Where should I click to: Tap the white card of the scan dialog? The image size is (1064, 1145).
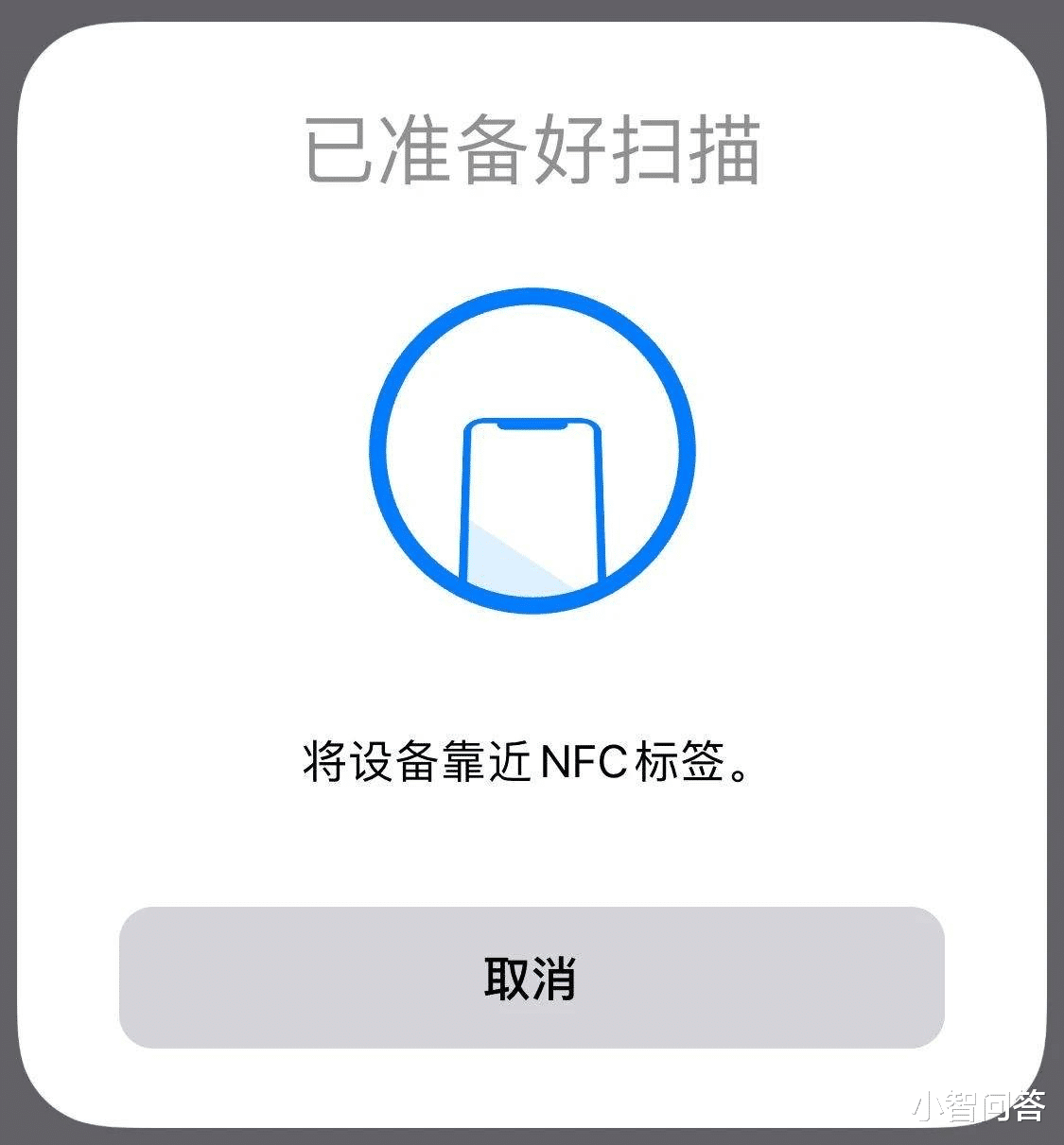coord(532,662)
